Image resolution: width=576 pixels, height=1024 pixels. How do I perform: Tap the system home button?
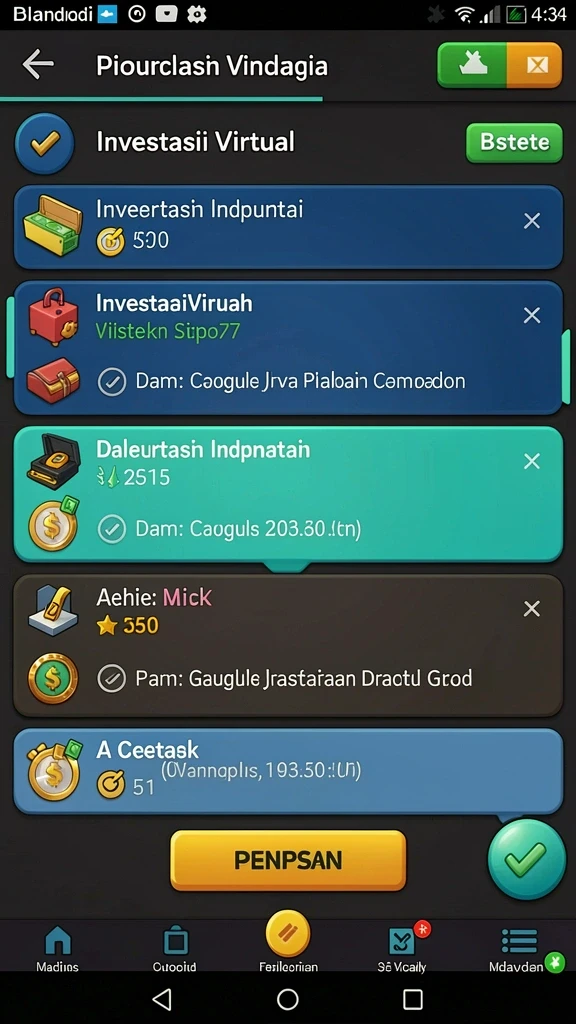pyautogui.click(x=288, y=999)
